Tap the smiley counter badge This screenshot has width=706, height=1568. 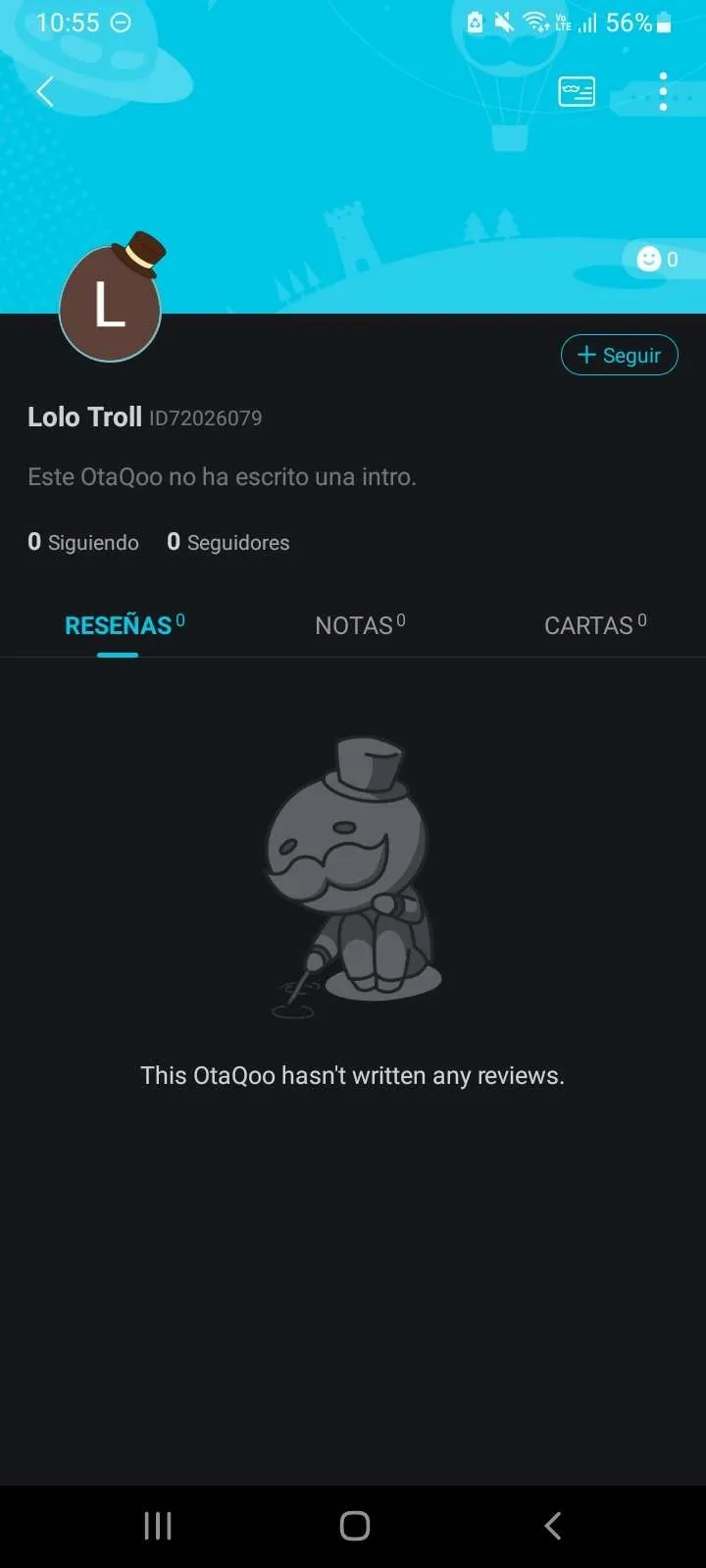tap(657, 259)
